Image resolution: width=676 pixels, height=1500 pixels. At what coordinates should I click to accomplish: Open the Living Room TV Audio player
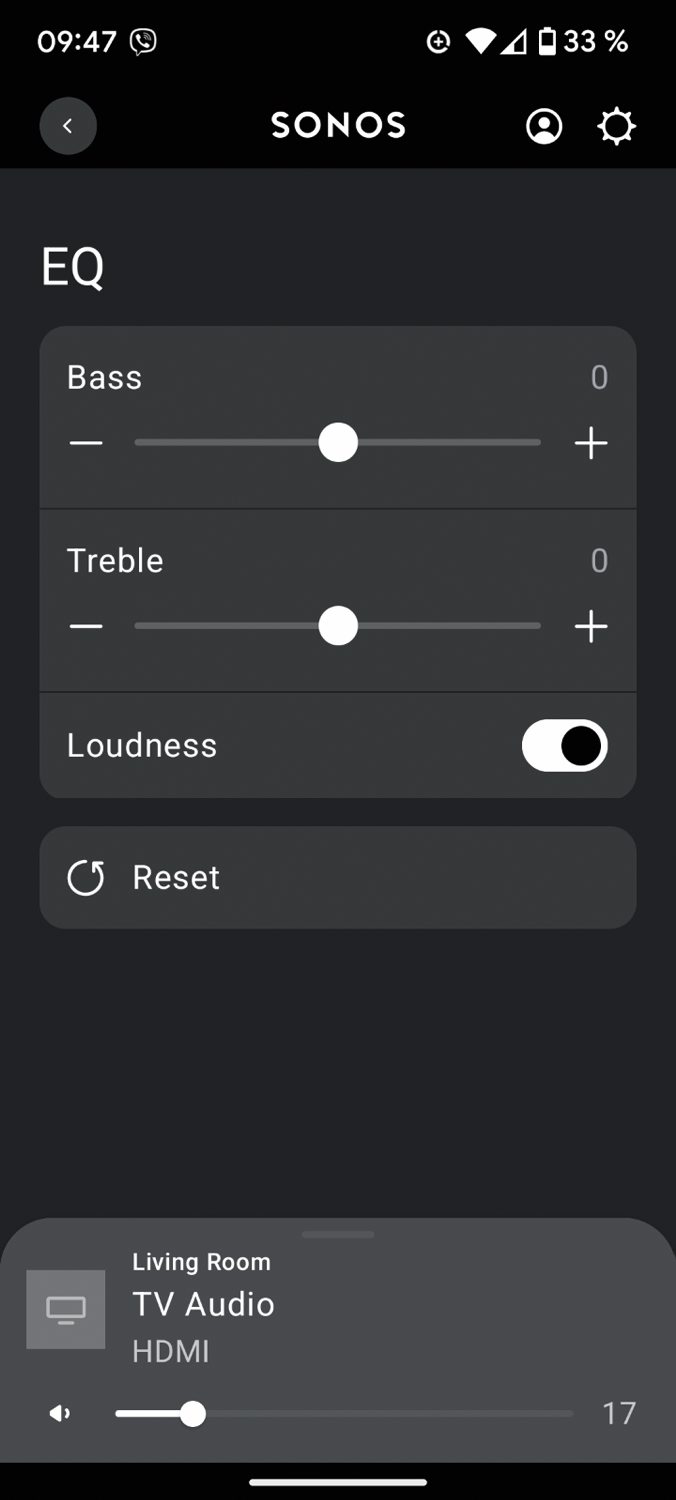click(x=338, y=1308)
